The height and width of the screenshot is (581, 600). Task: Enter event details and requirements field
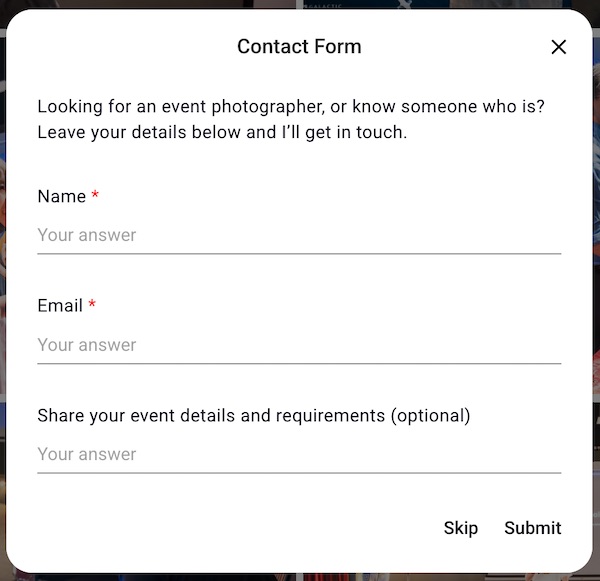click(x=298, y=454)
